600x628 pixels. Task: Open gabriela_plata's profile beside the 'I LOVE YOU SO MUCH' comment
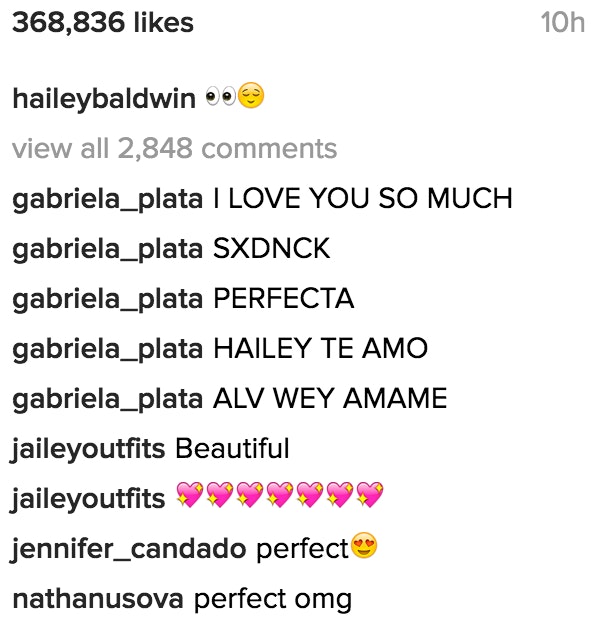coord(108,199)
